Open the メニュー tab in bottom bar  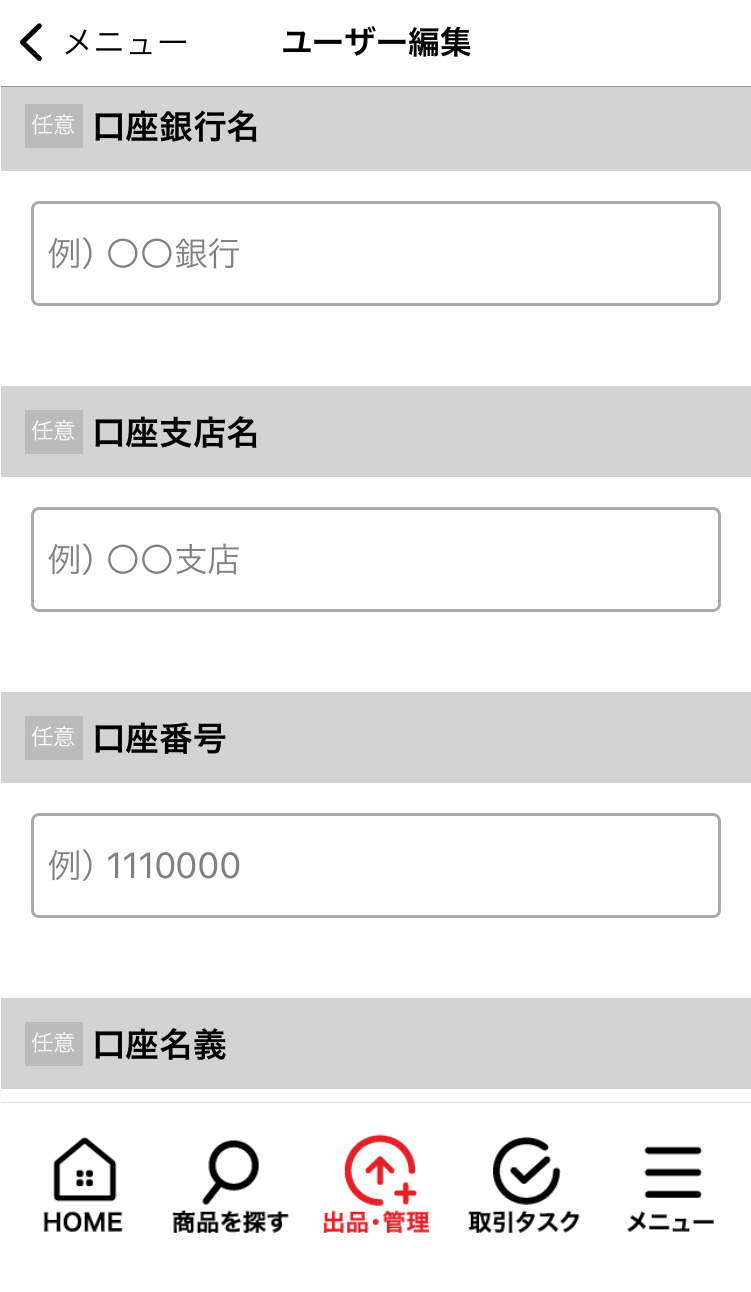point(671,1186)
